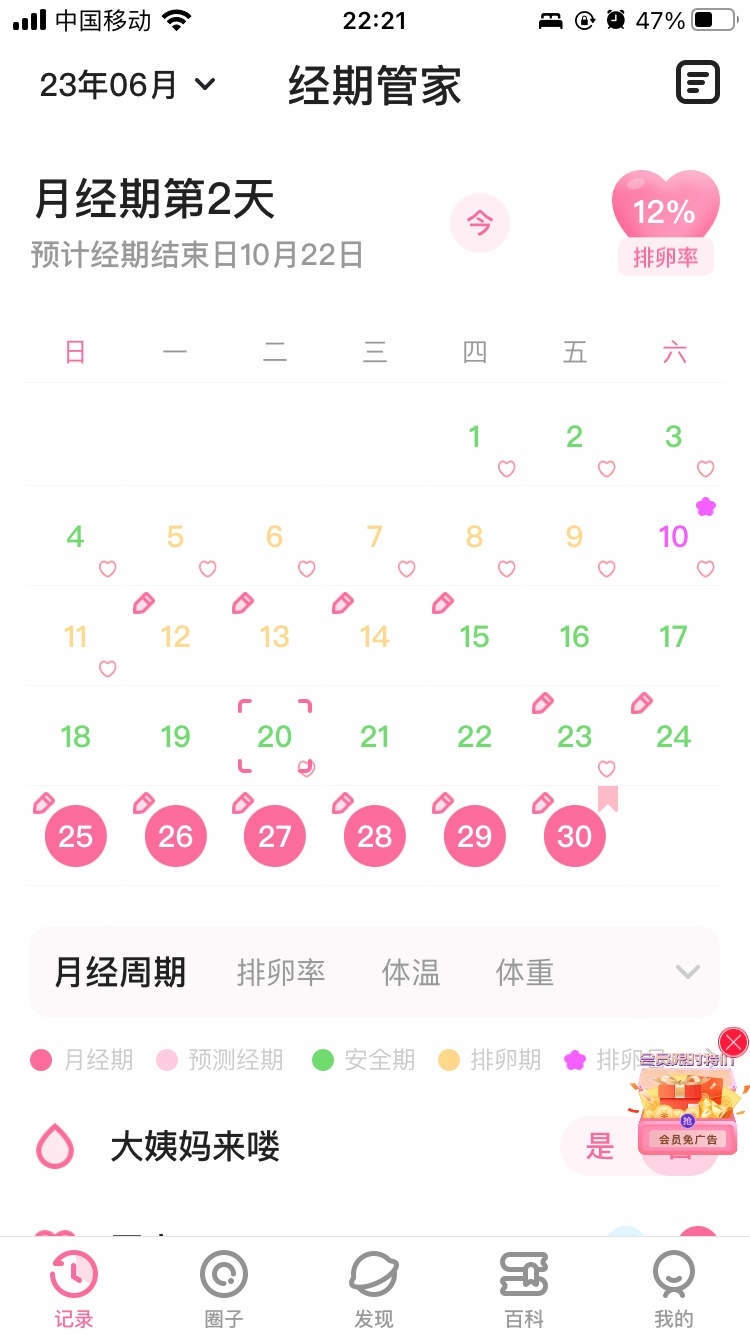Select June 20 on the calendar
The width and height of the screenshot is (750, 1334).
pyautogui.click(x=275, y=737)
